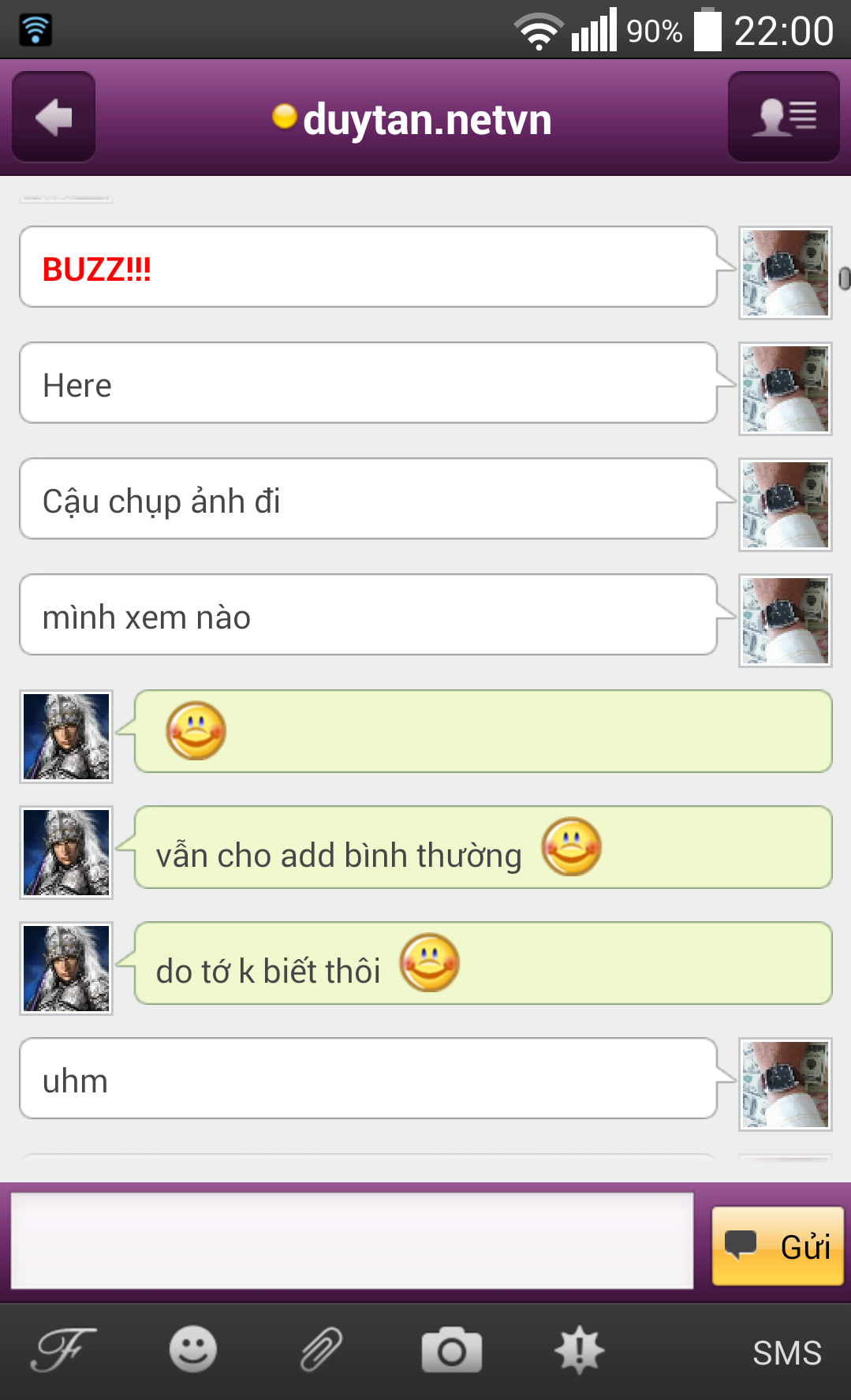
Task: Switch to SMS messaging
Action: coord(786,1353)
